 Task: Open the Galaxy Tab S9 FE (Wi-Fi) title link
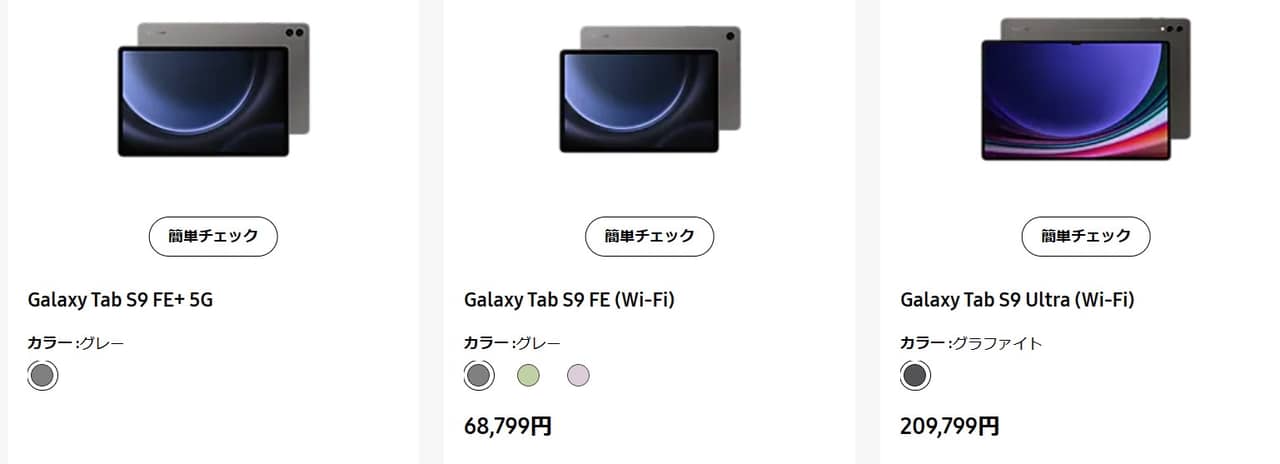coord(569,299)
